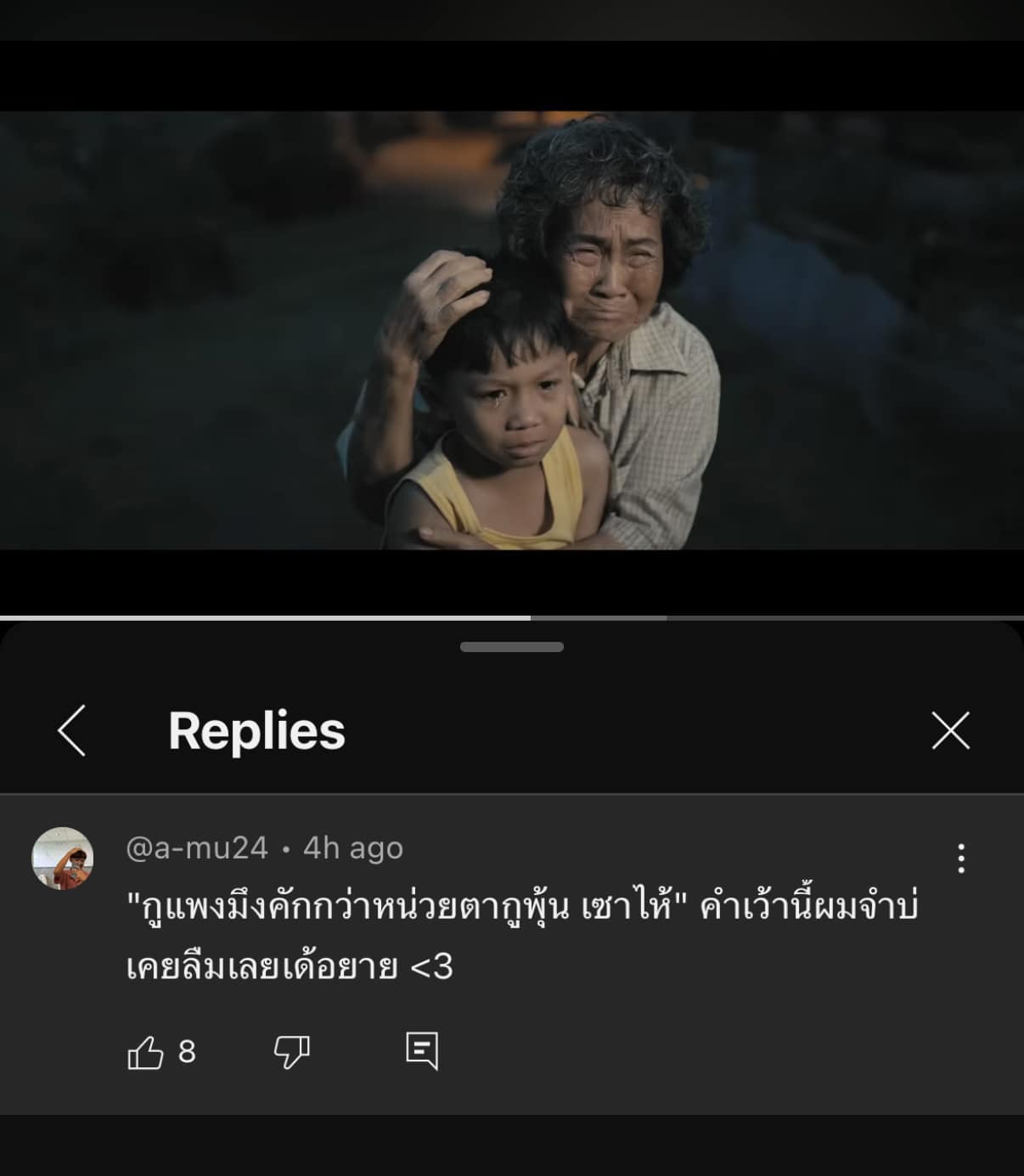Like the comment by @a-mu24
Screen dimensions: 1024x1176
145,1053
